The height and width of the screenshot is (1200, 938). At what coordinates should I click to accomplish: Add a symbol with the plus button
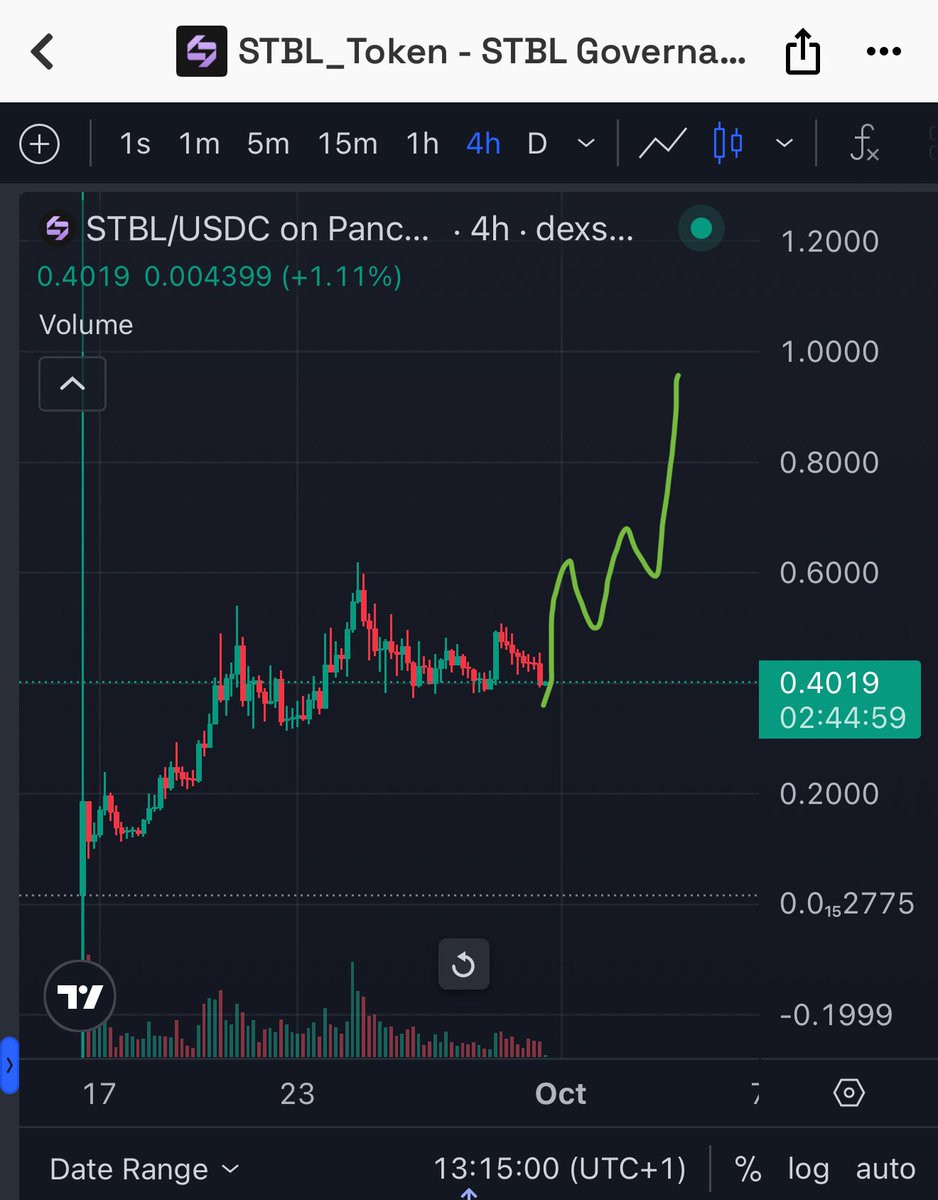tap(39, 144)
